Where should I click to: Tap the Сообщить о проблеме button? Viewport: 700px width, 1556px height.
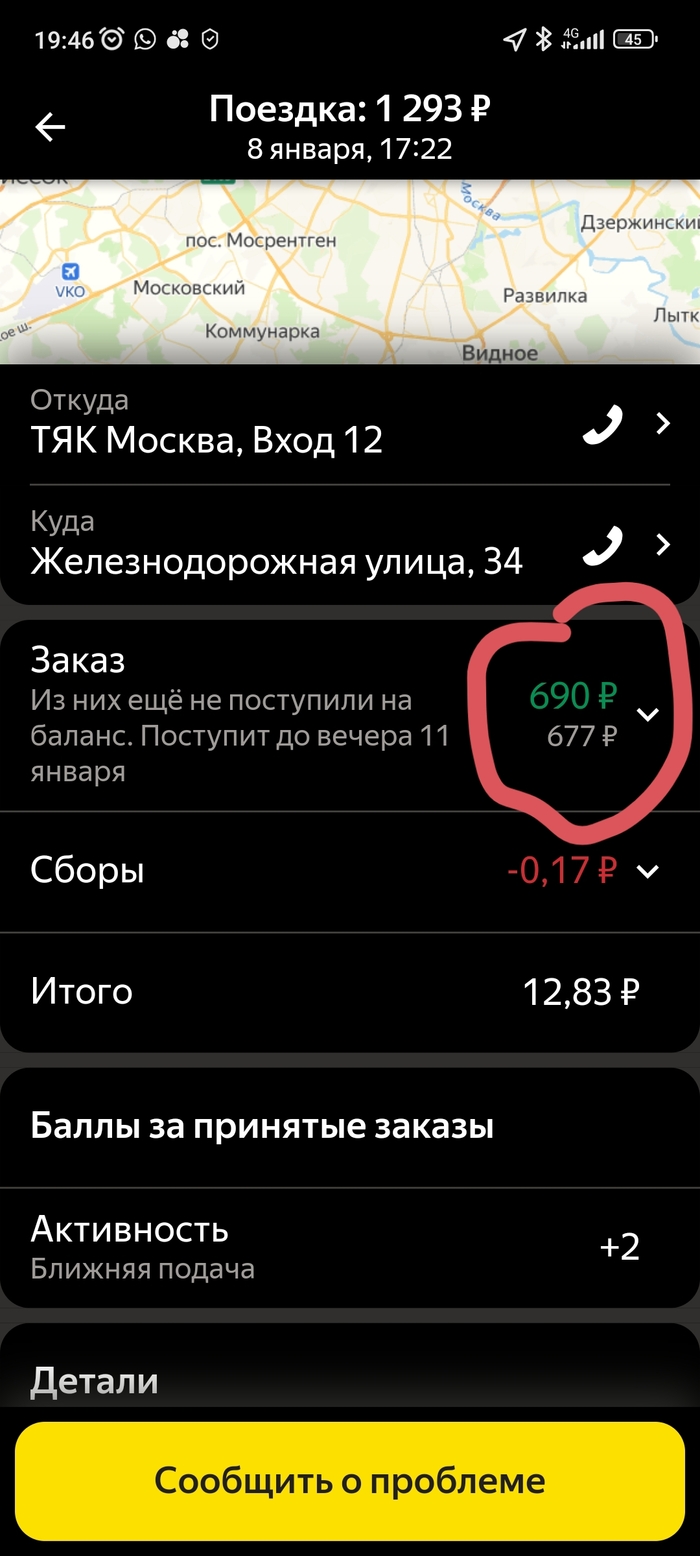(349, 1480)
